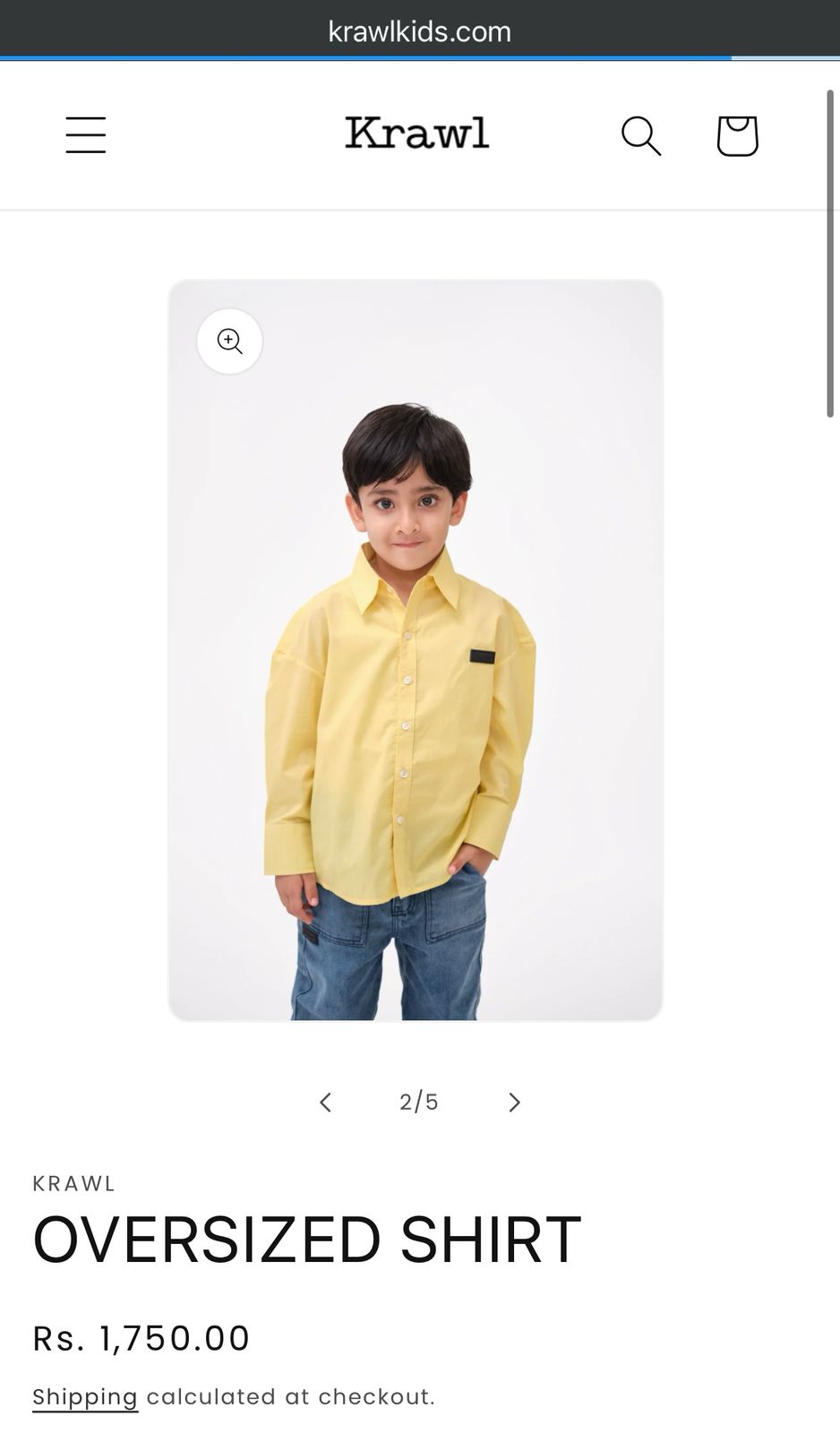Zoom into the product image
Viewport: 840px width, 1433px height.
pyautogui.click(x=230, y=341)
